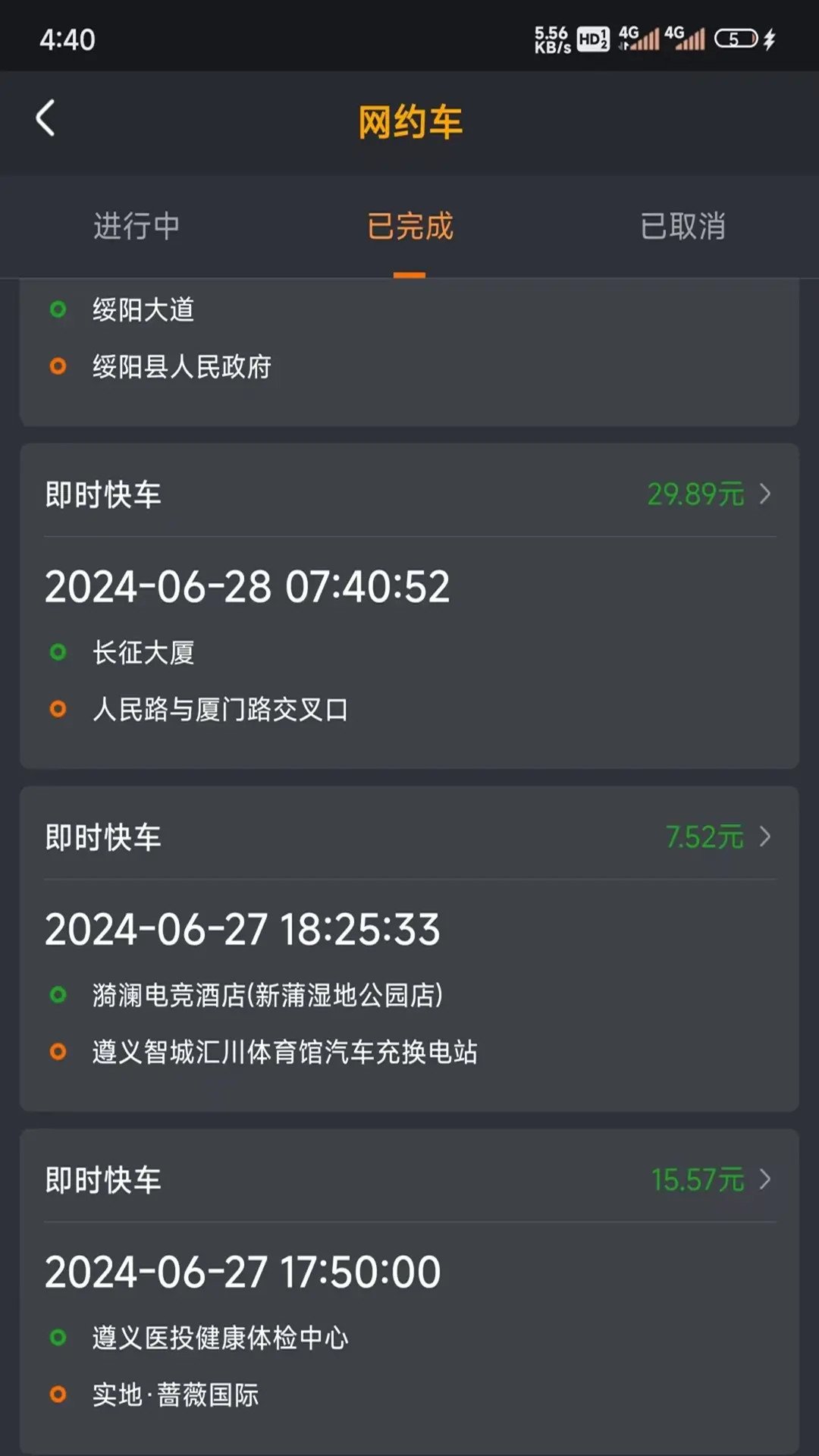Switch to the 进行中 tab
This screenshot has width=819, height=1456.
point(137,227)
